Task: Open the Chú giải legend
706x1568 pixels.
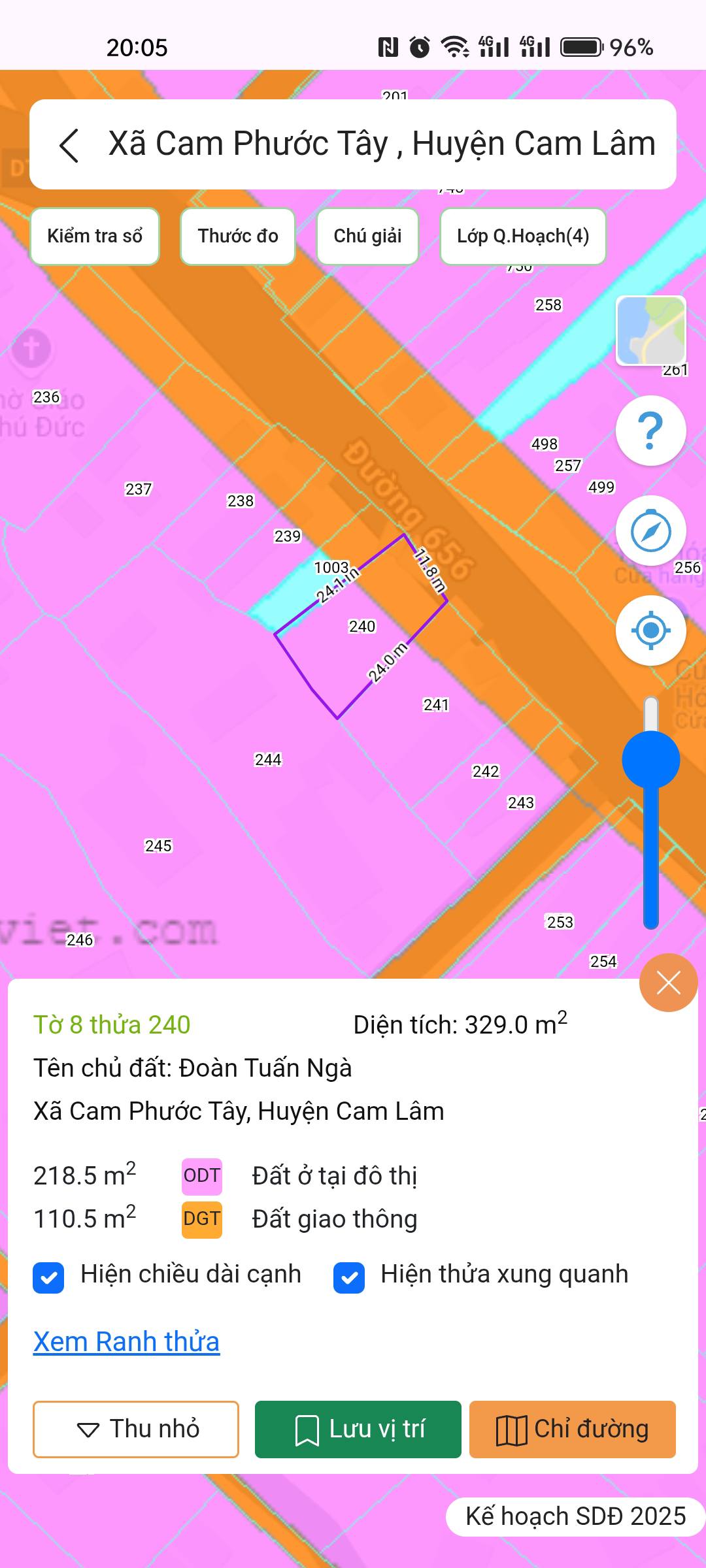Action: [367, 237]
